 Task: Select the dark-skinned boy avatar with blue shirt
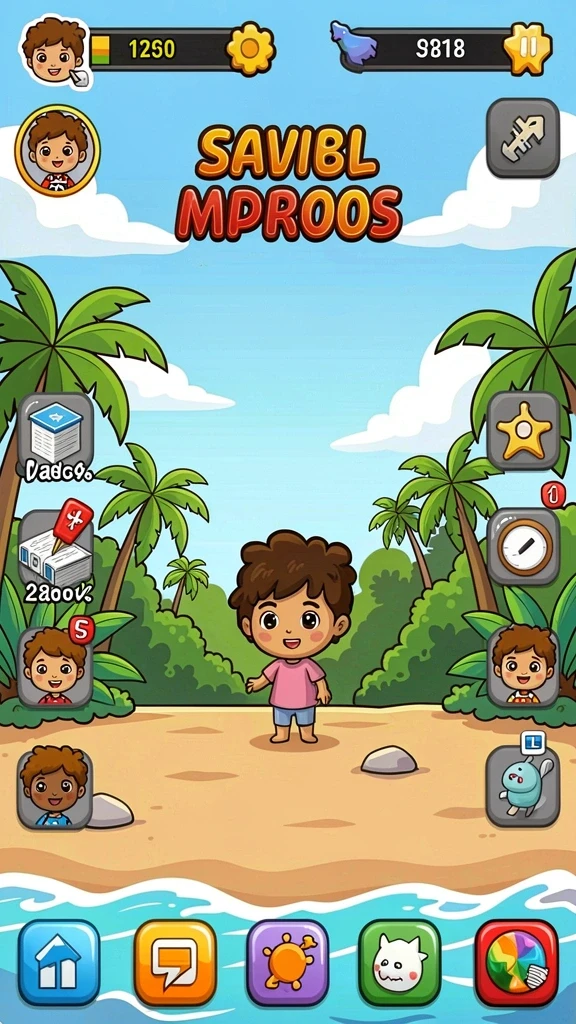click(x=55, y=788)
